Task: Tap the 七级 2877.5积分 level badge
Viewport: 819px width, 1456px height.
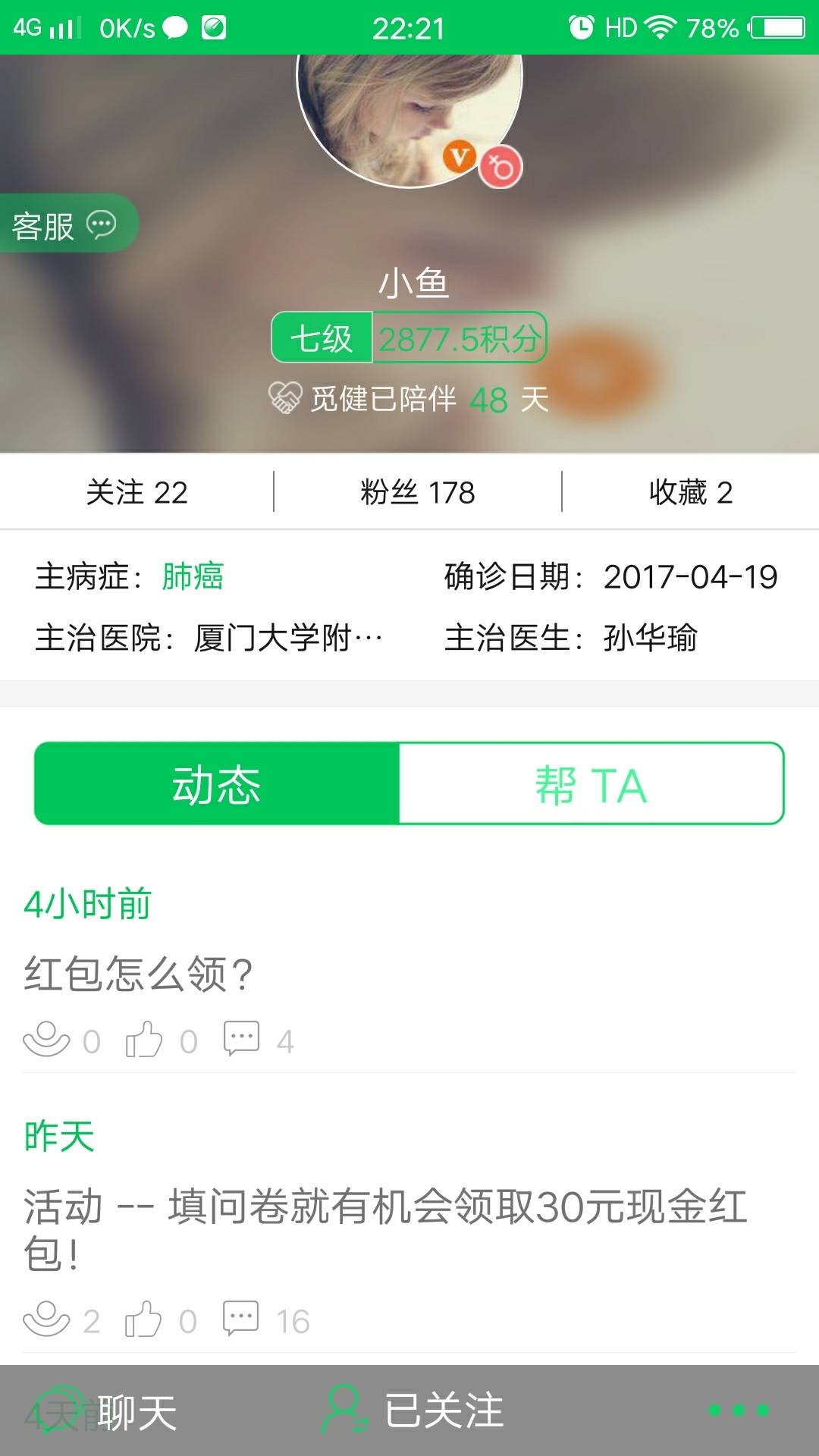Action: 409,338
